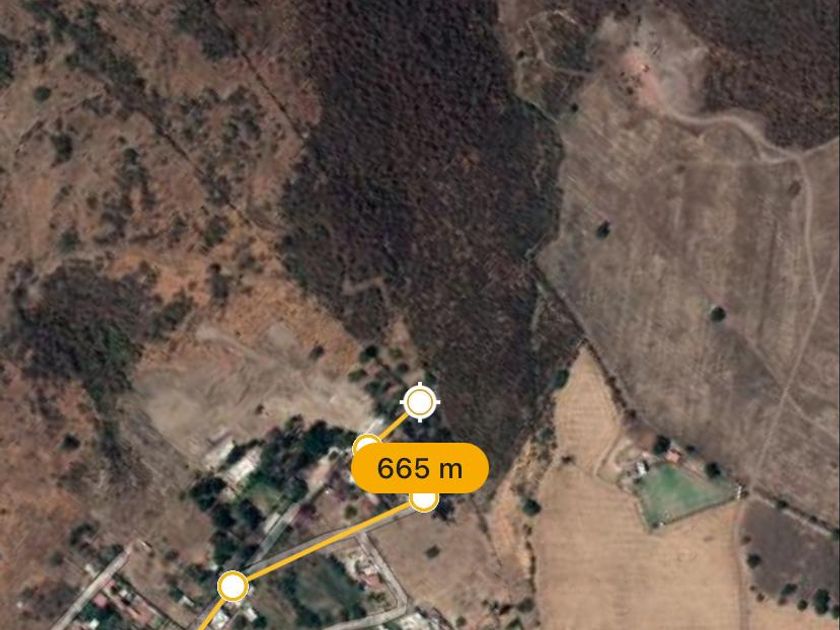Viewport: 840px width, 630px height.
Task: Tap the waypoint on the road junction
Action: tap(233, 585)
